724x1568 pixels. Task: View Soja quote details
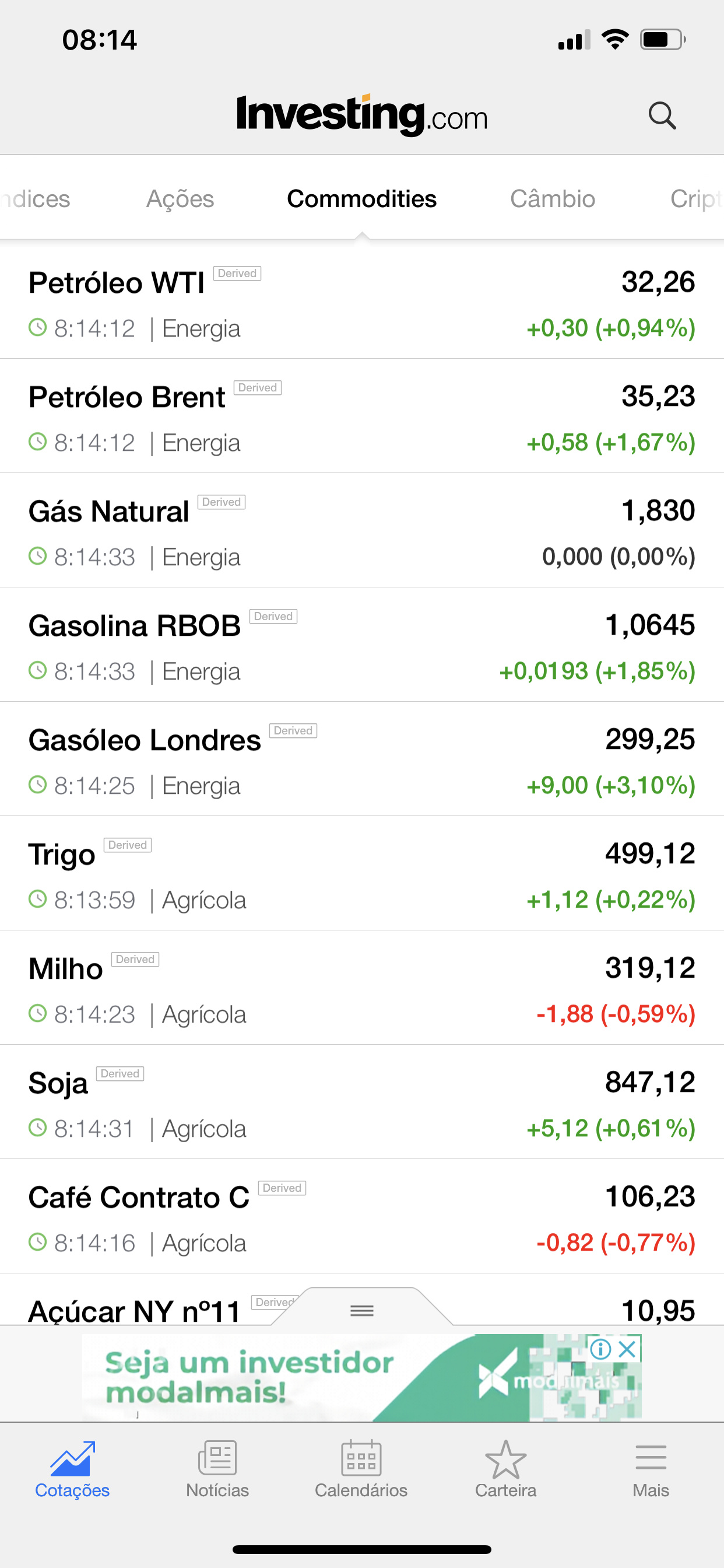(362, 1102)
